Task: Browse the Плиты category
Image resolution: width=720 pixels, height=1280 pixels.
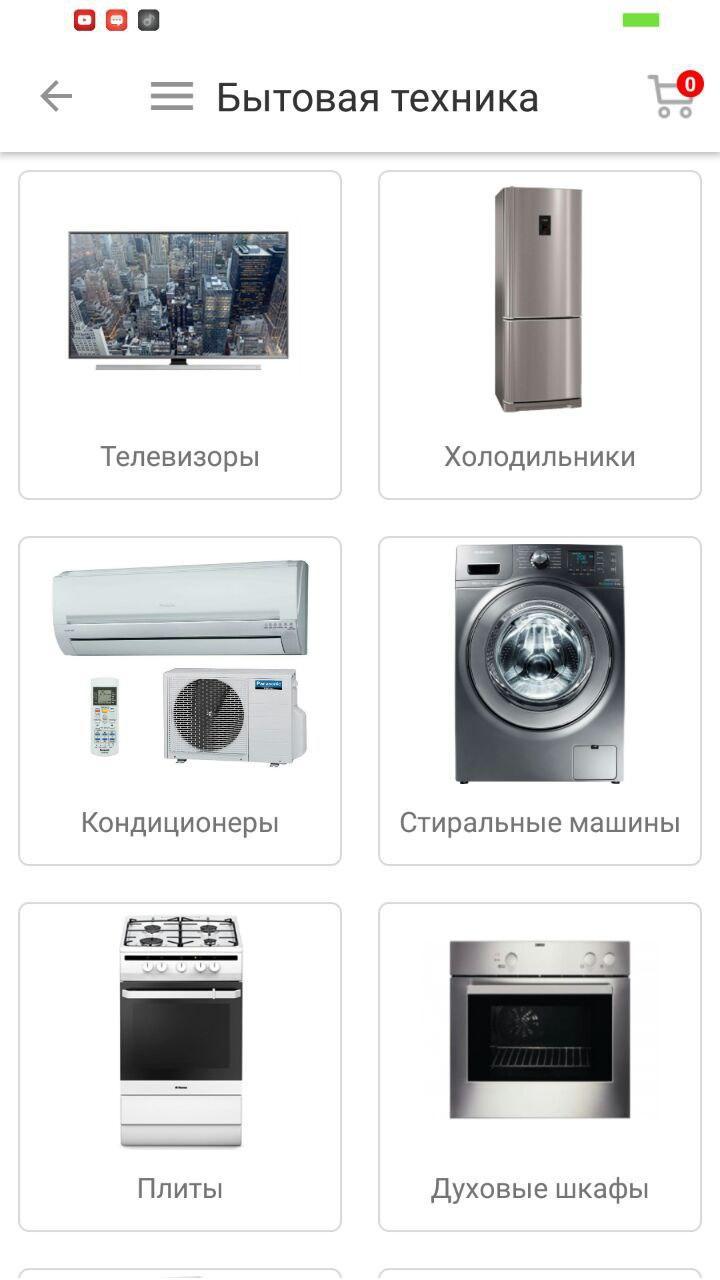Action: click(x=180, y=1065)
